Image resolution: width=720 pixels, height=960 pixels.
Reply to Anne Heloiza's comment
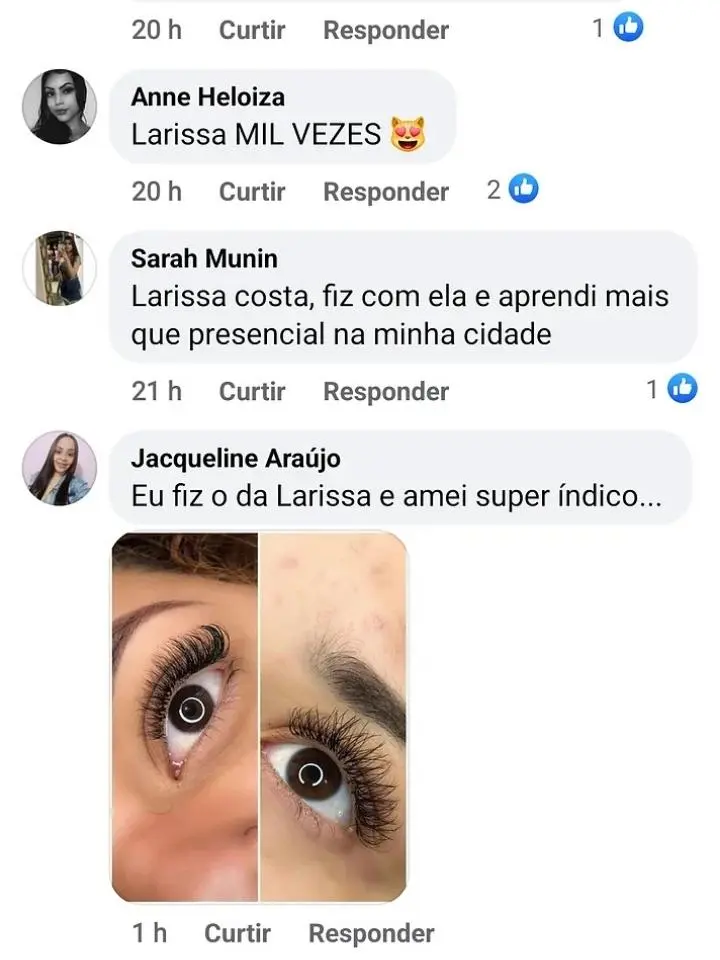(385, 191)
